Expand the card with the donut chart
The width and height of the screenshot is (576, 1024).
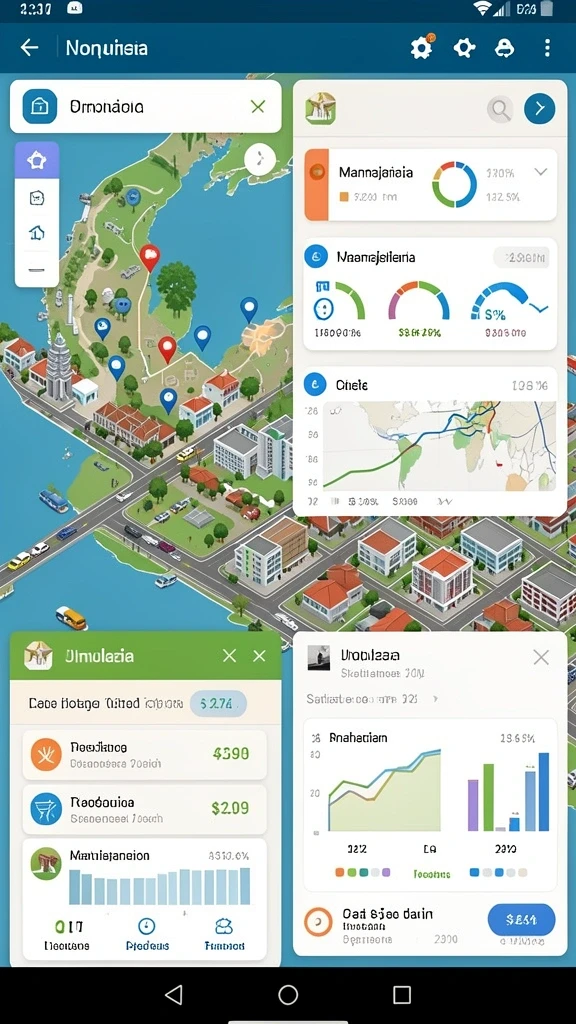pyautogui.click(x=541, y=172)
